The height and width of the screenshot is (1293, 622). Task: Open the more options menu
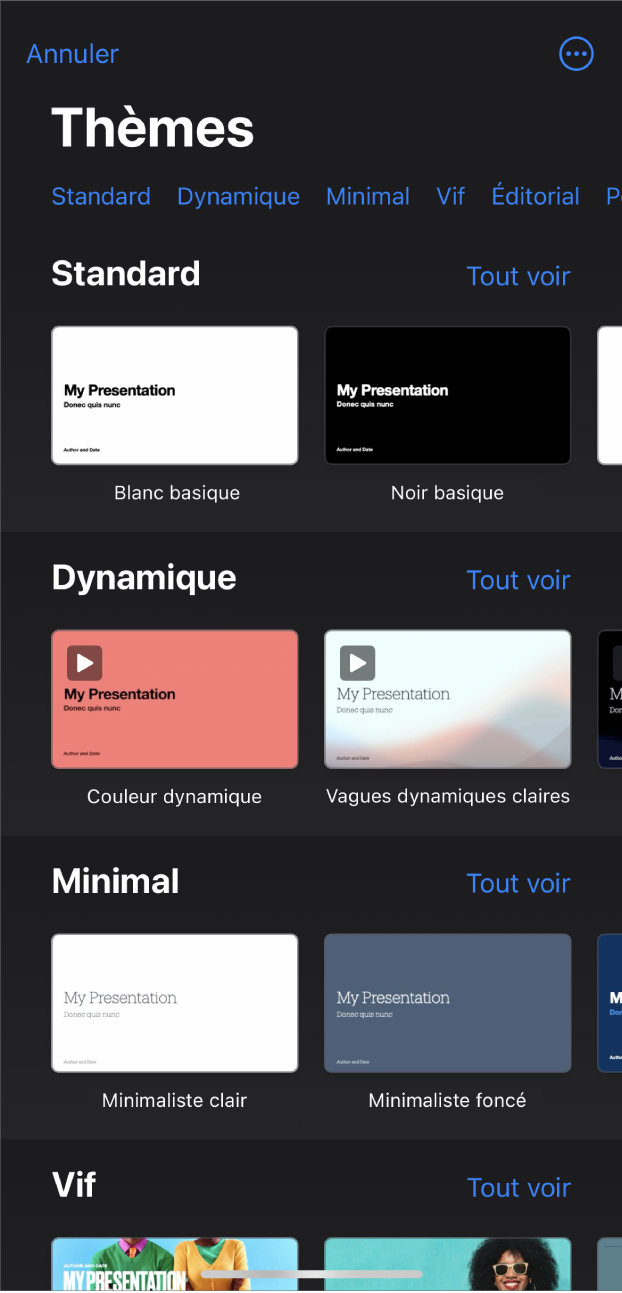pos(576,55)
